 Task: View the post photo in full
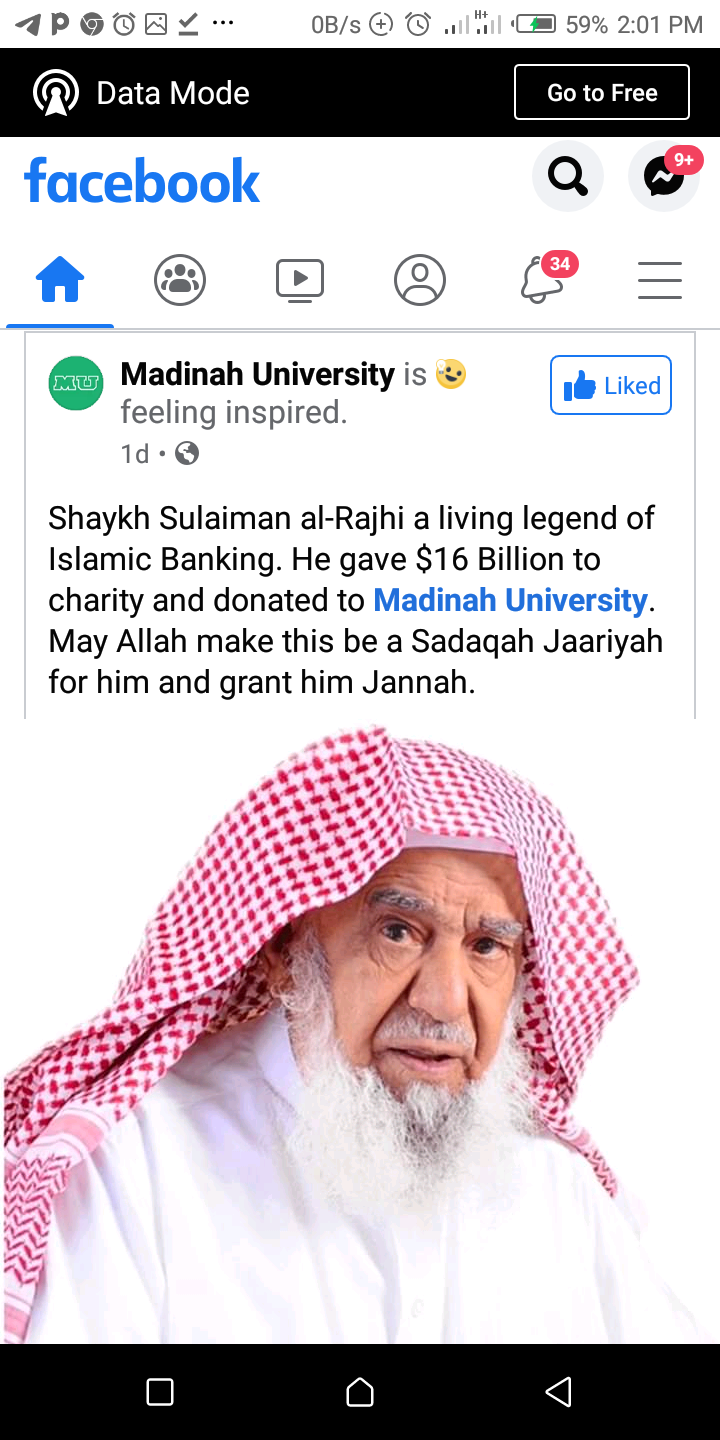pyautogui.click(x=360, y=1030)
